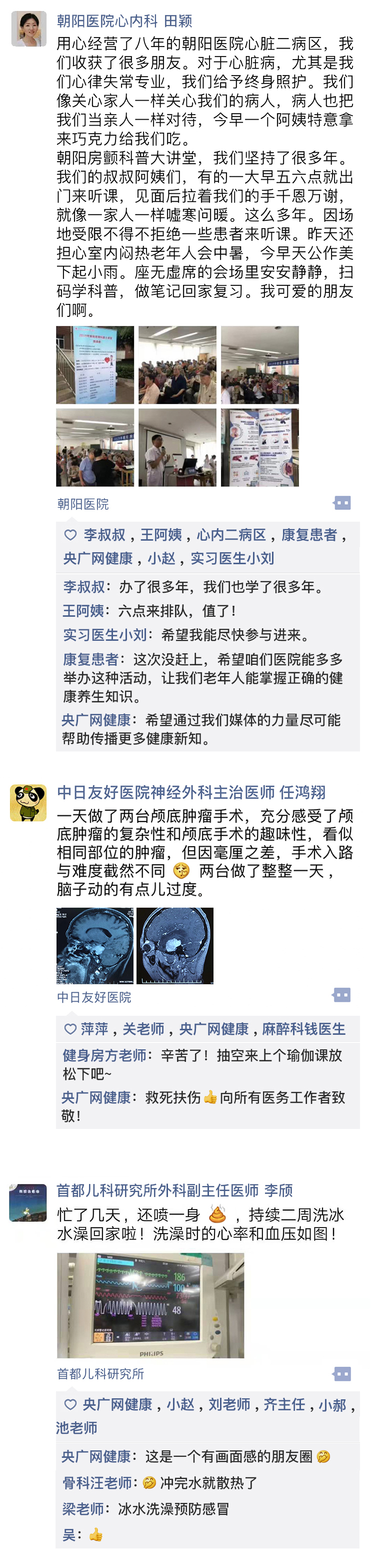View the doctor in white coat speaking photo
The height and width of the screenshot is (1568, 375).
coord(177,448)
